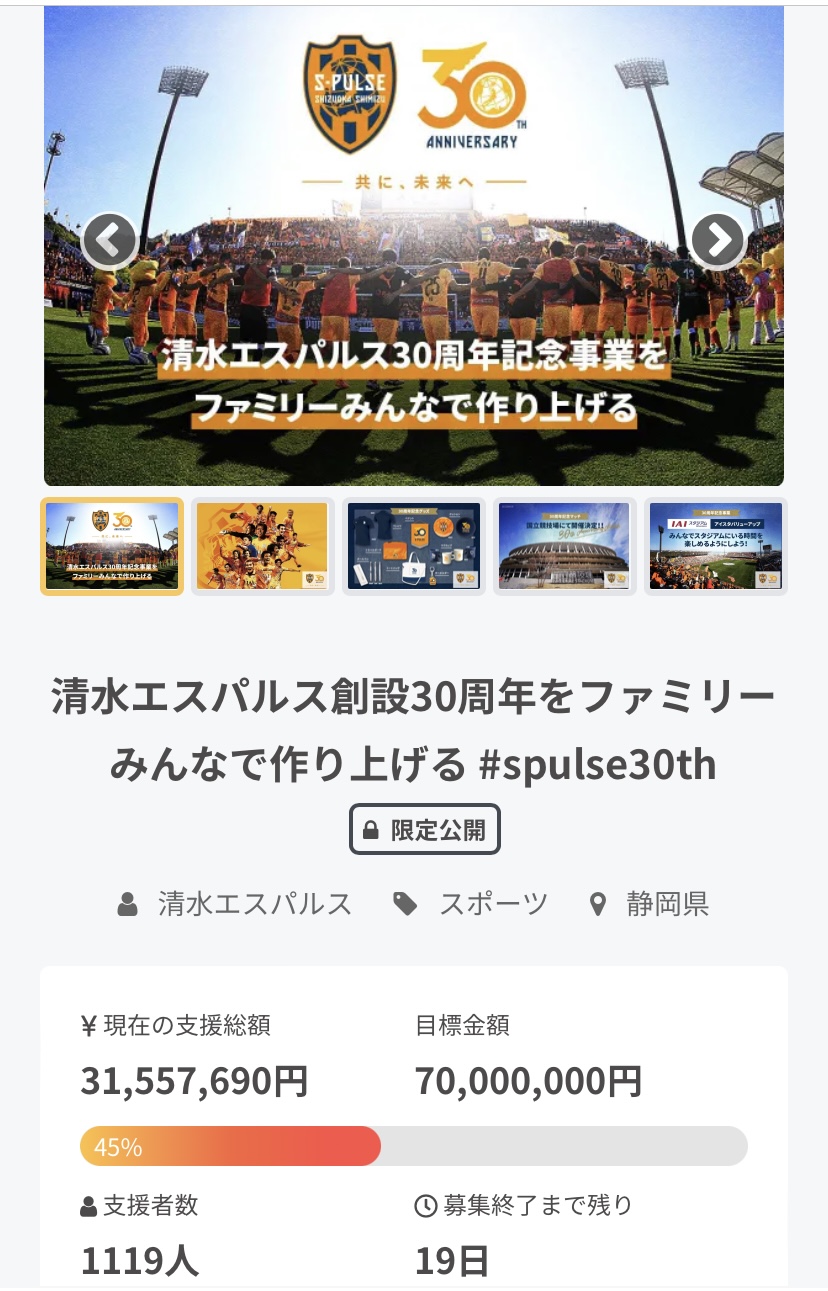The image size is (828, 1291).
Task: Open the IAI stadium value-up thumbnail
Action: (x=715, y=546)
